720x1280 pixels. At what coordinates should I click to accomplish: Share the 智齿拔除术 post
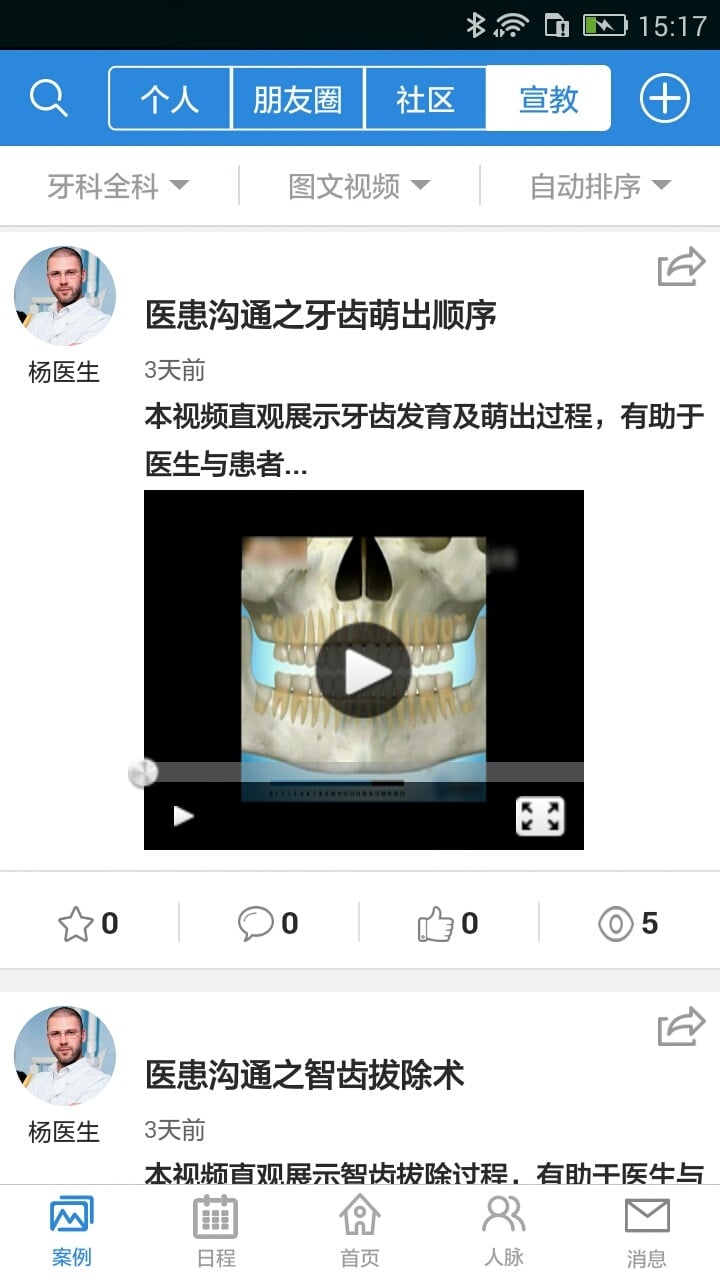point(681,1027)
